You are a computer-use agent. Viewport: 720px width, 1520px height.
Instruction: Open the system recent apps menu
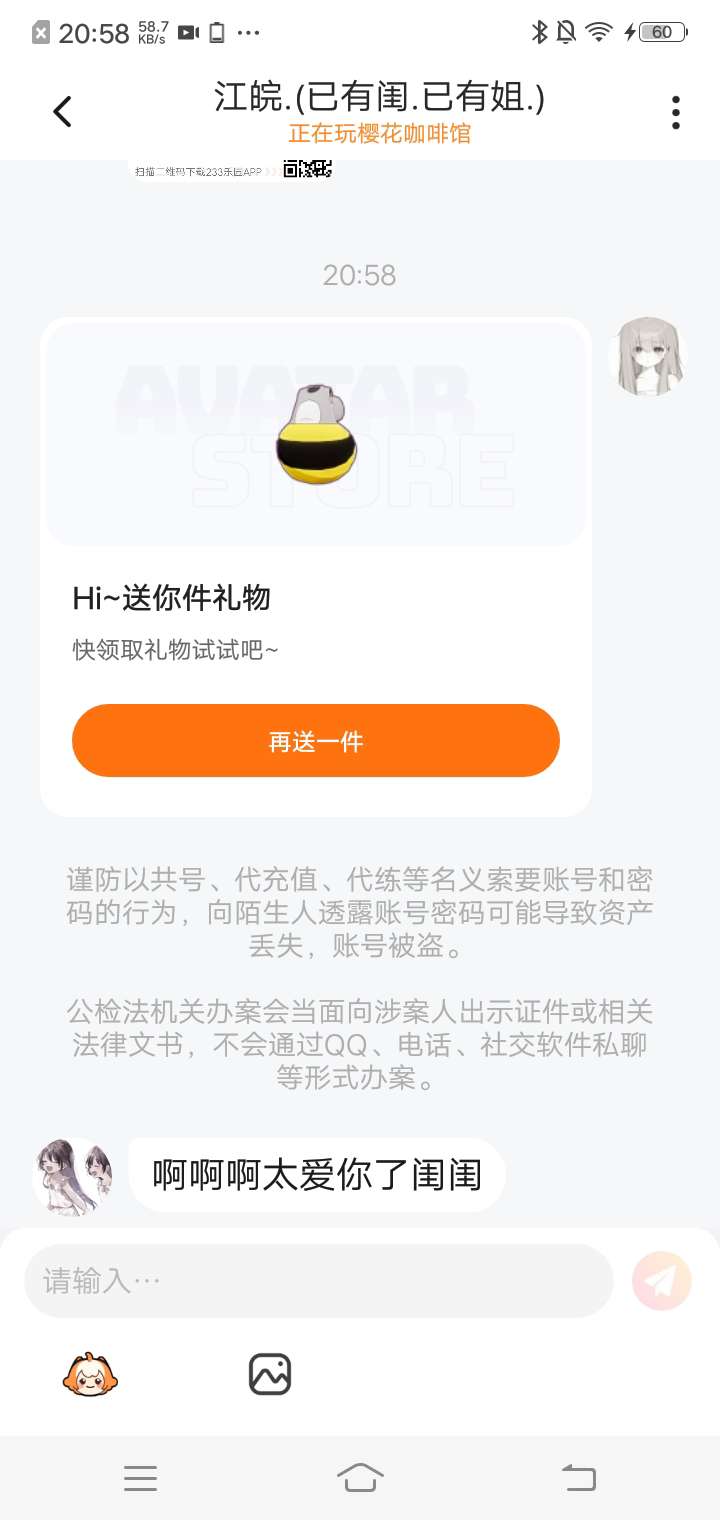(x=140, y=1477)
